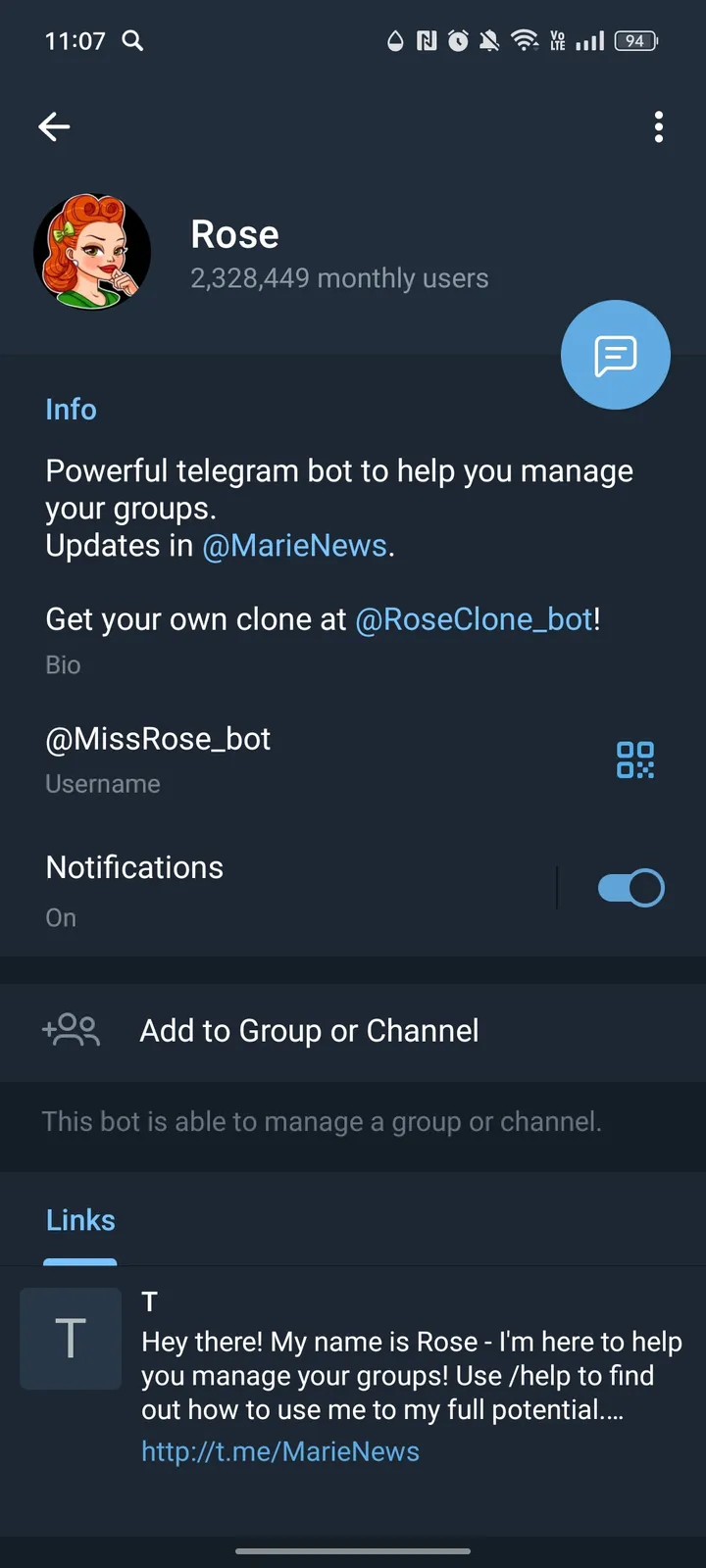
Task: Open the @MarieNews channel link
Action: [x=295, y=545]
